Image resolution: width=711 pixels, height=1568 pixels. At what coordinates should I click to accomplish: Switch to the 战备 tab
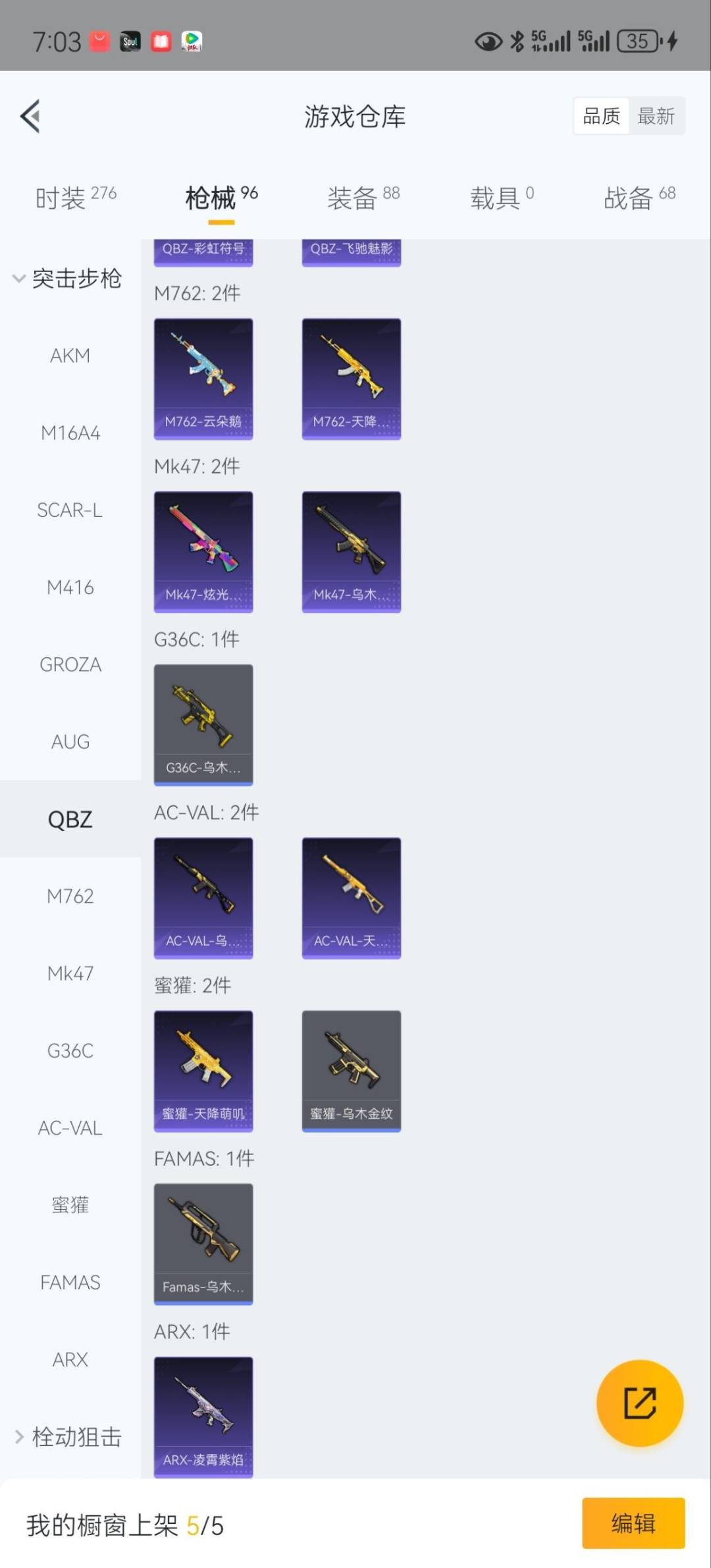pos(639,198)
